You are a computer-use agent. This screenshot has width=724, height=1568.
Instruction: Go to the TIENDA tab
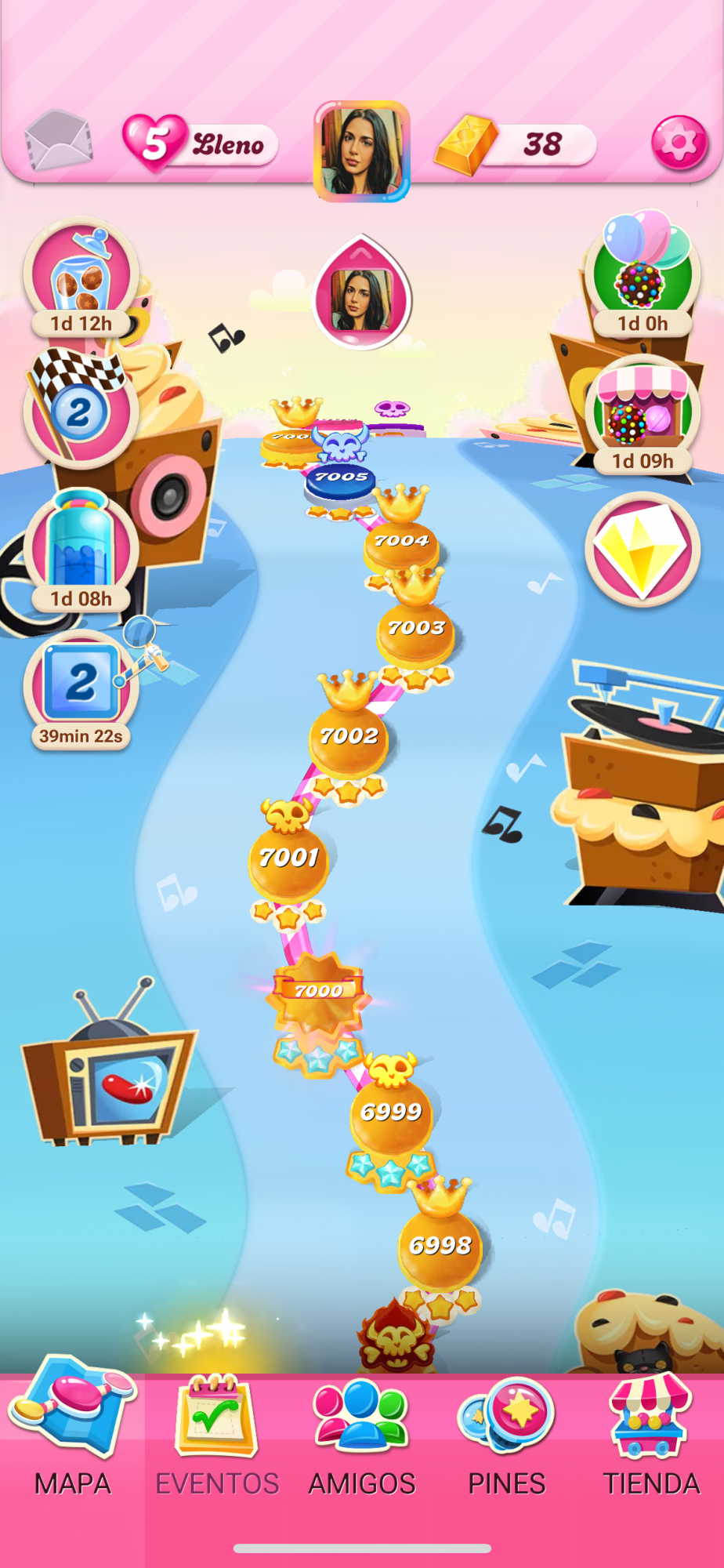click(650, 1443)
